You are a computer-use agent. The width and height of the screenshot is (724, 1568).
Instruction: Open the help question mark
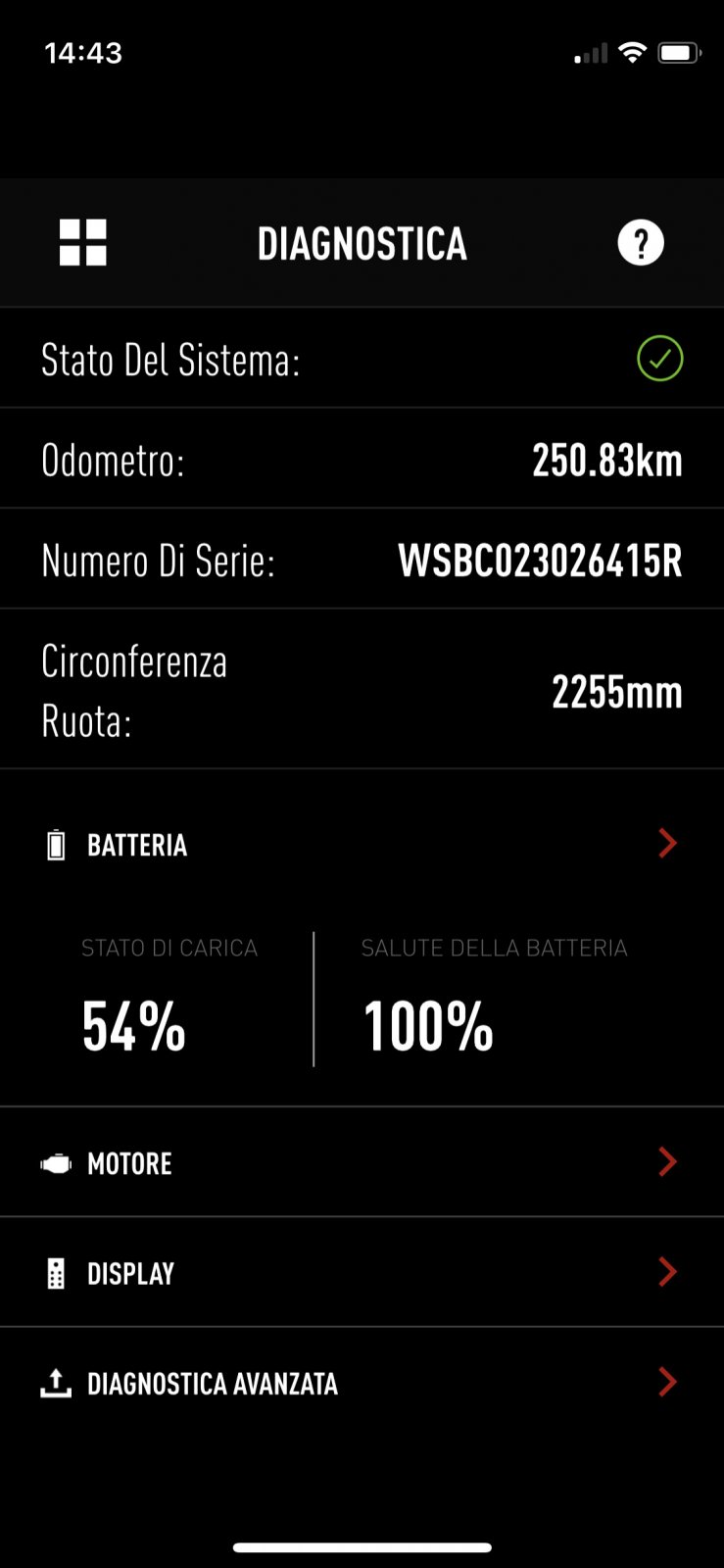tap(641, 242)
